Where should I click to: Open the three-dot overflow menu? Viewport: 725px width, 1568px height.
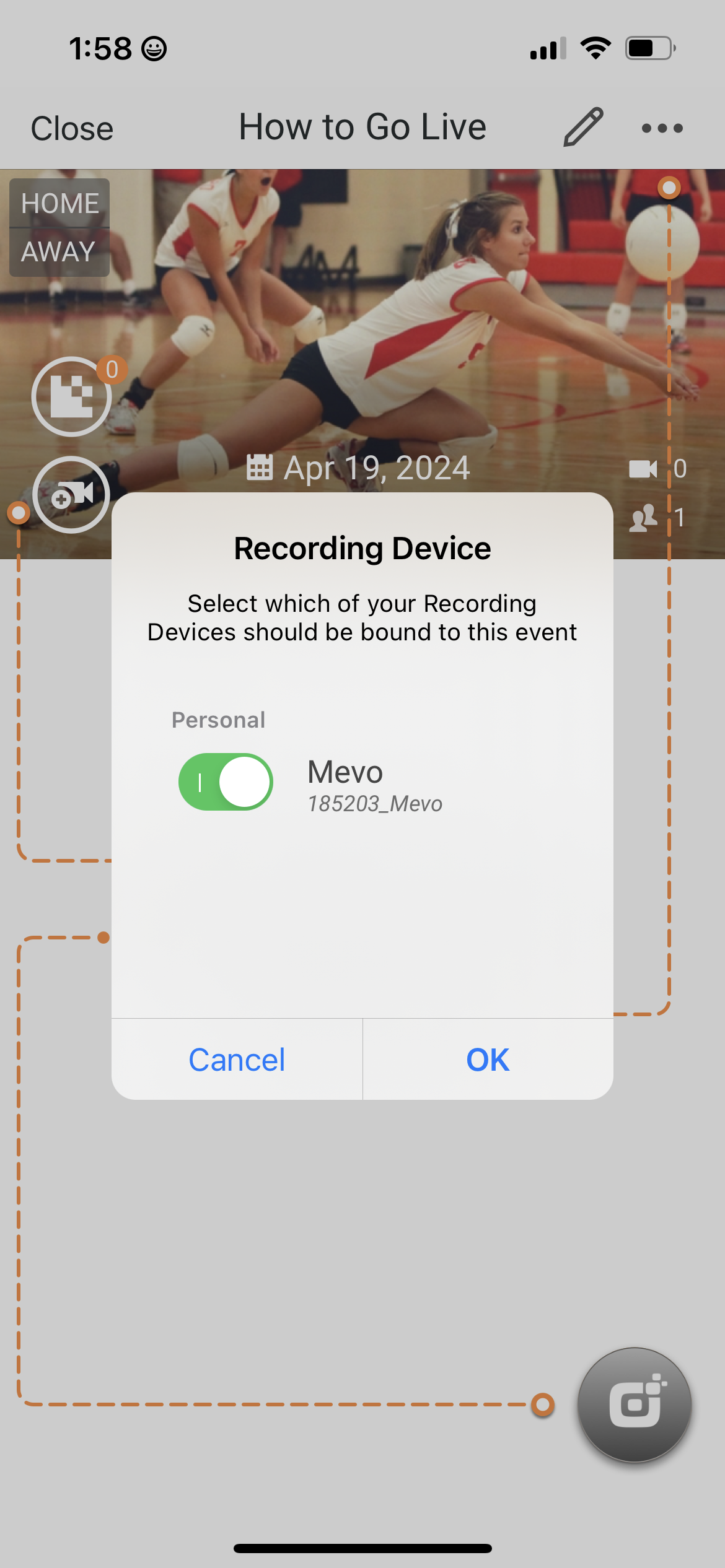(662, 128)
